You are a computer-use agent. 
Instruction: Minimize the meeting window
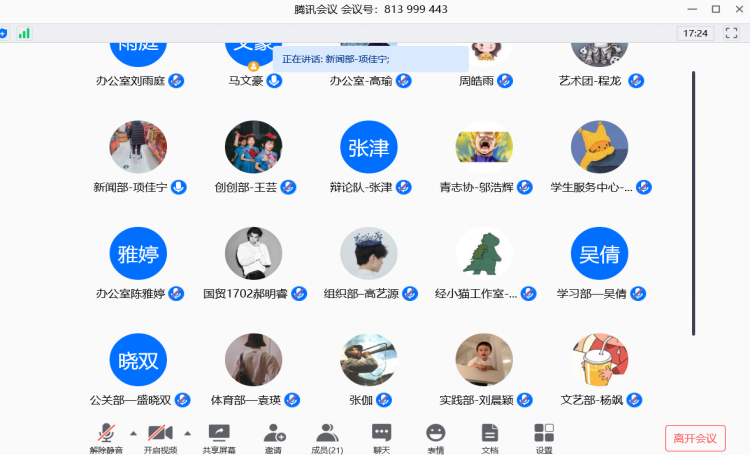(x=690, y=9)
